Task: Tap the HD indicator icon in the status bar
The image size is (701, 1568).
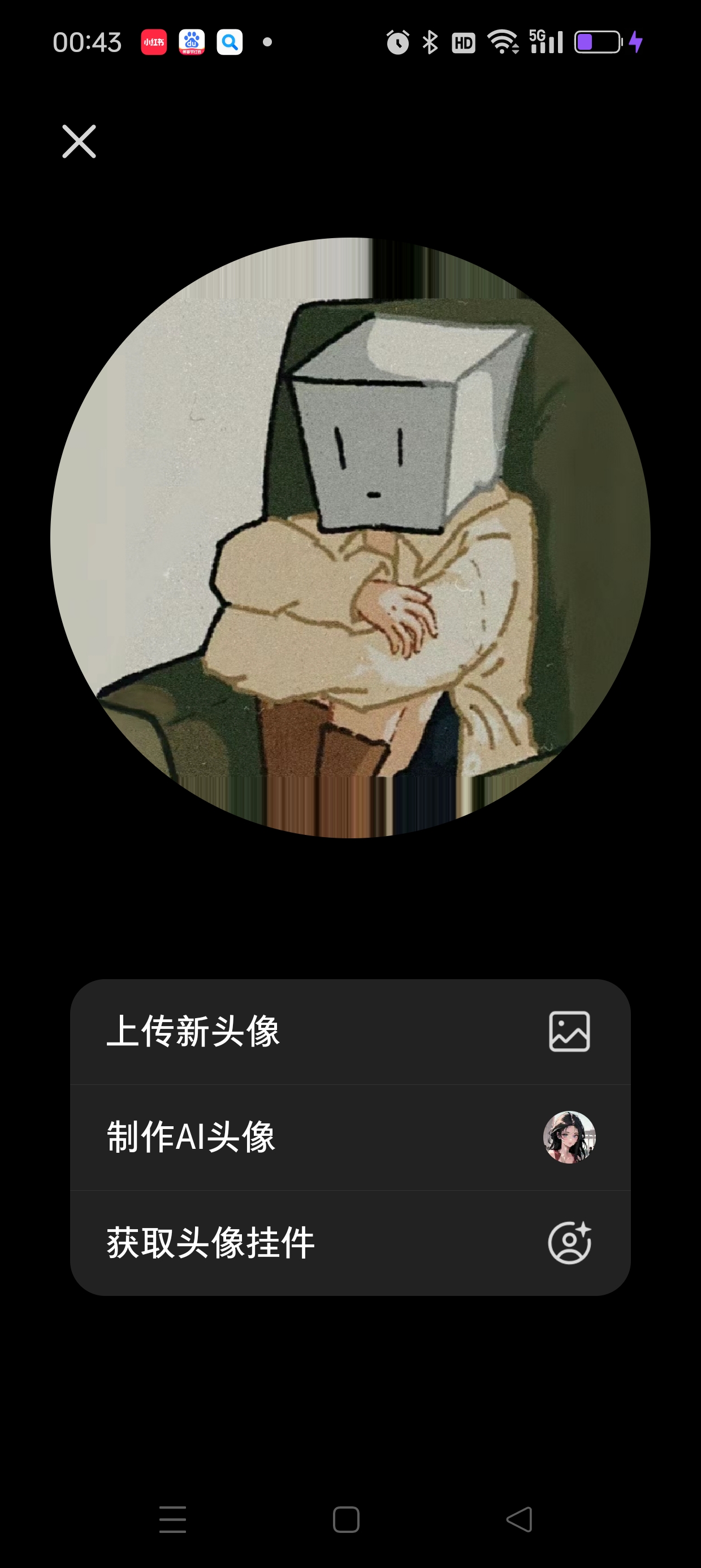Action: (x=462, y=42)
